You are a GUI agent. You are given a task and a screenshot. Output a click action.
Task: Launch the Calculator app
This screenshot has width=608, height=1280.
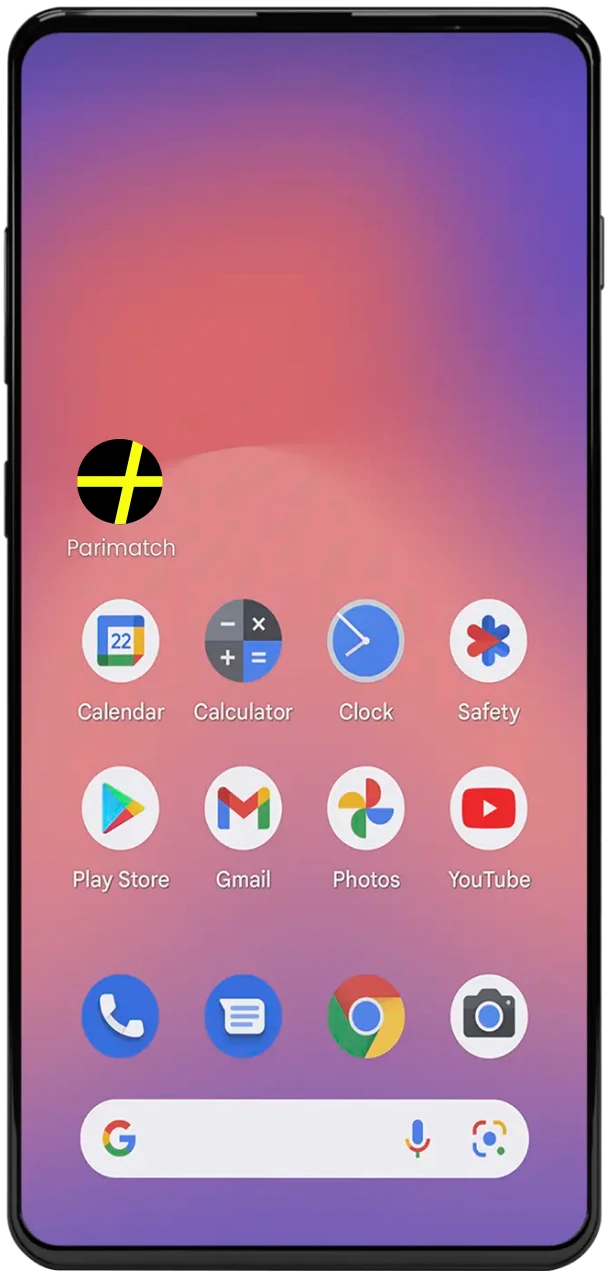[243, 641]
